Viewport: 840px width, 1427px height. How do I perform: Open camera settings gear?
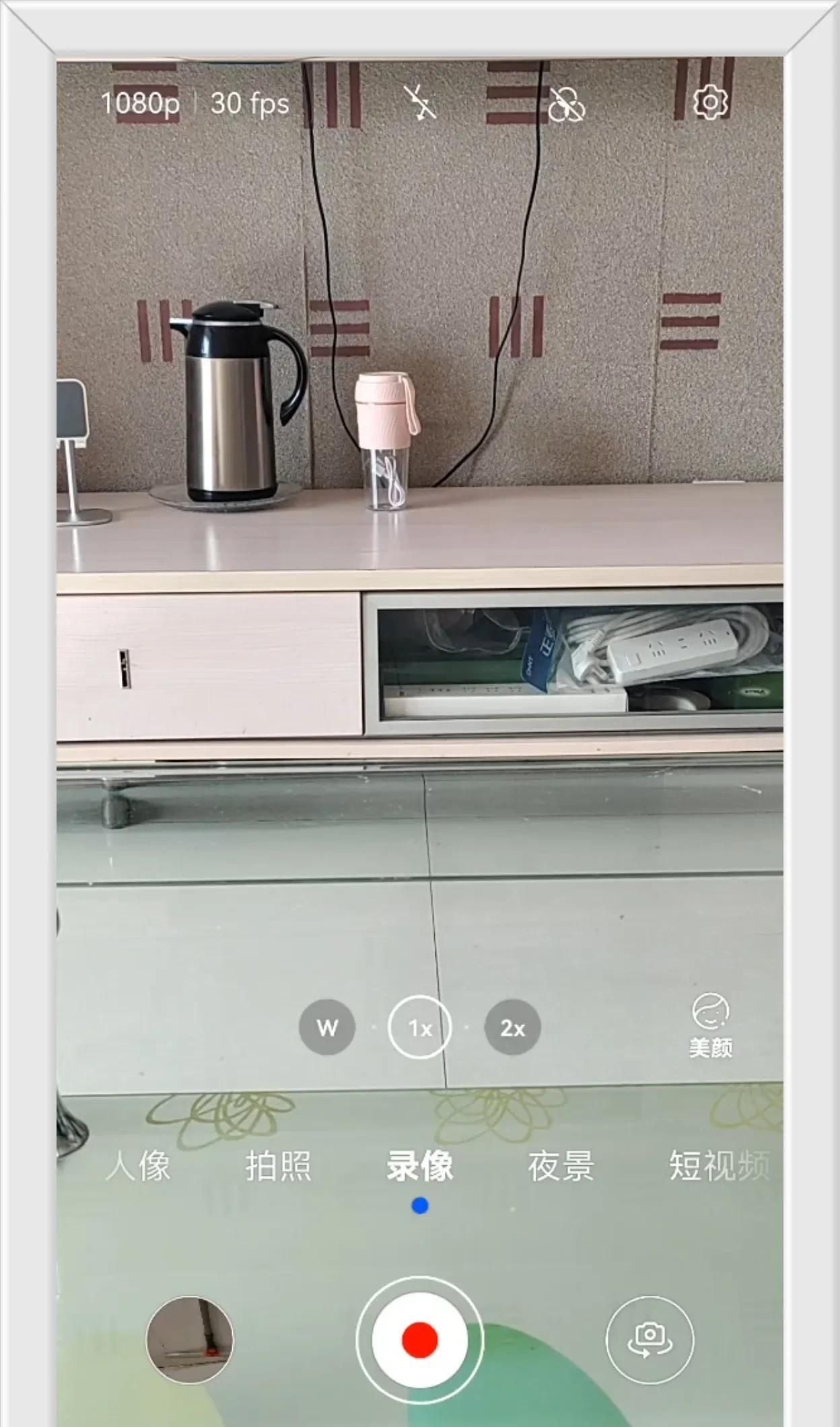[x=710, y=103]
